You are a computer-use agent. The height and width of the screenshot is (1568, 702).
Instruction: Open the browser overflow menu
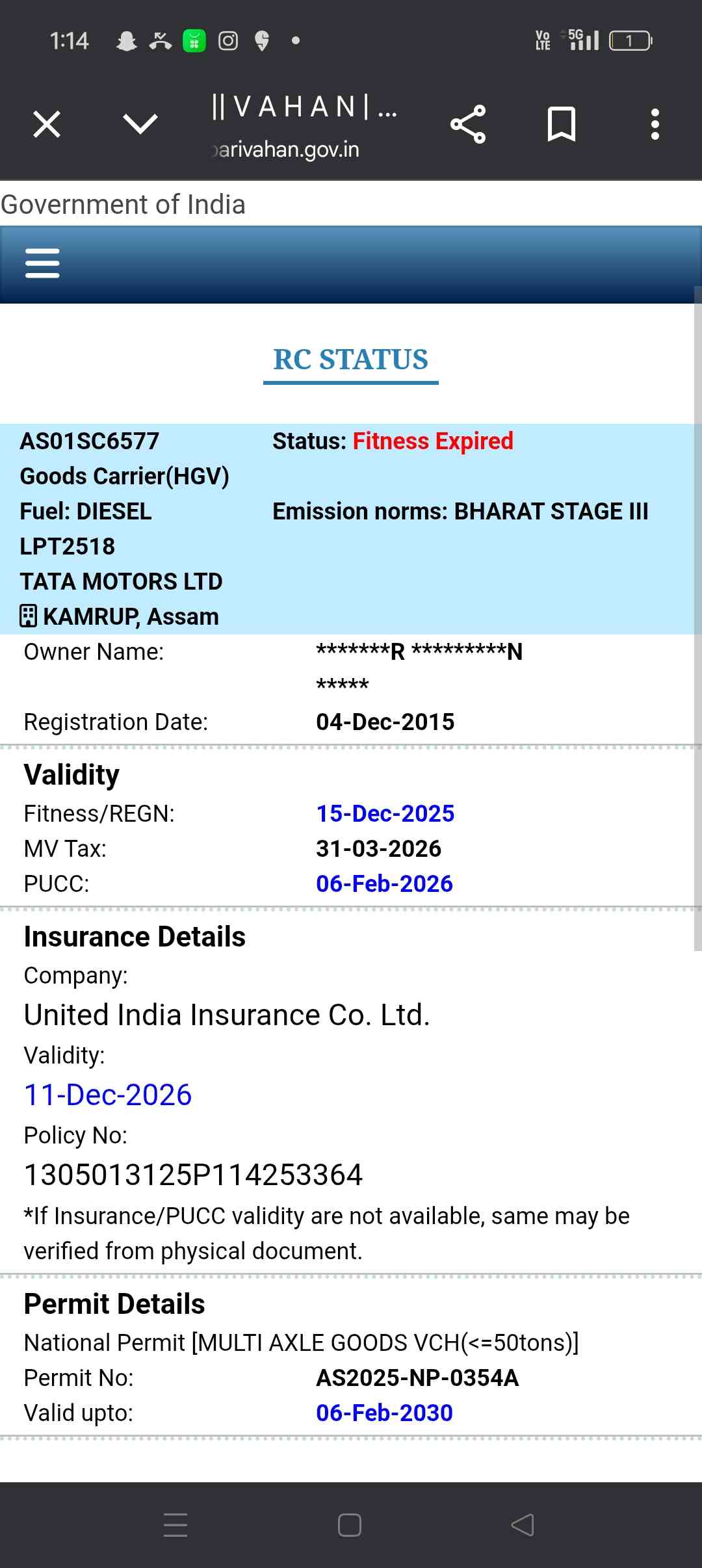(655, 124)
